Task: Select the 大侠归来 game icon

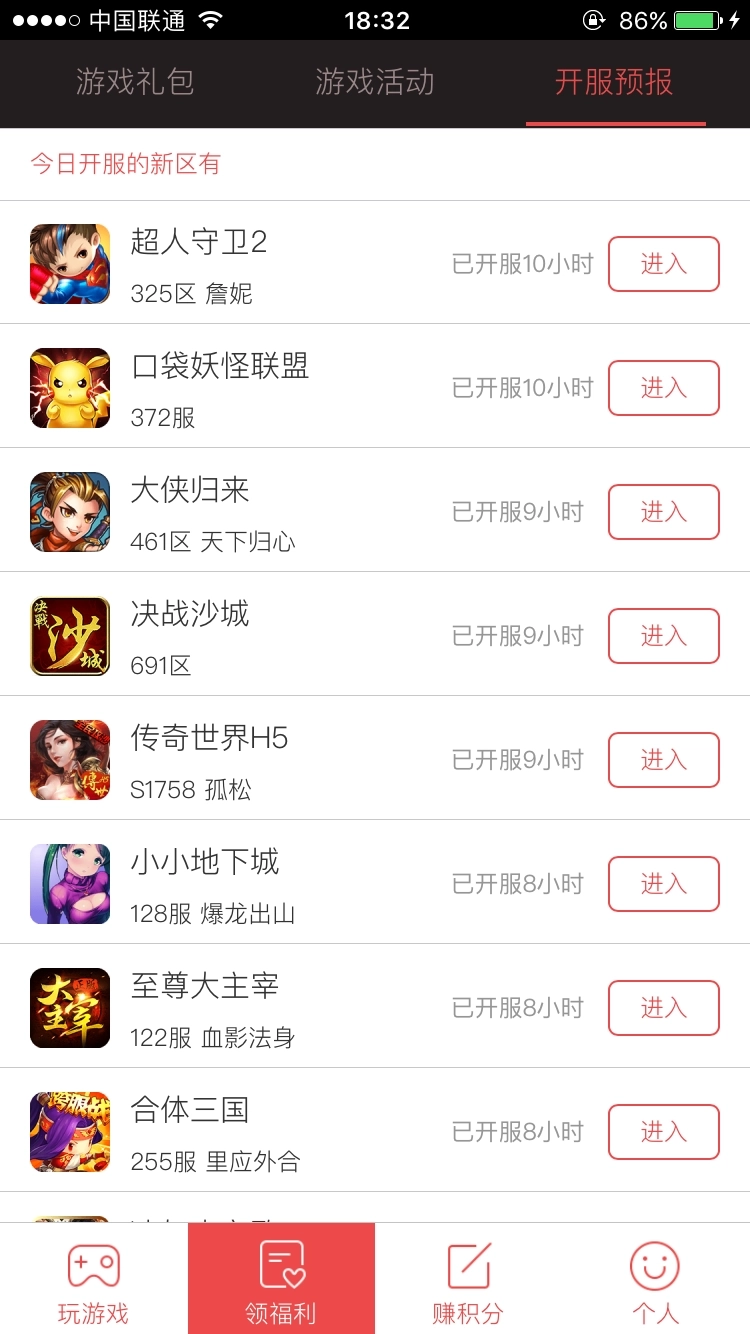Action: point(70,511)
